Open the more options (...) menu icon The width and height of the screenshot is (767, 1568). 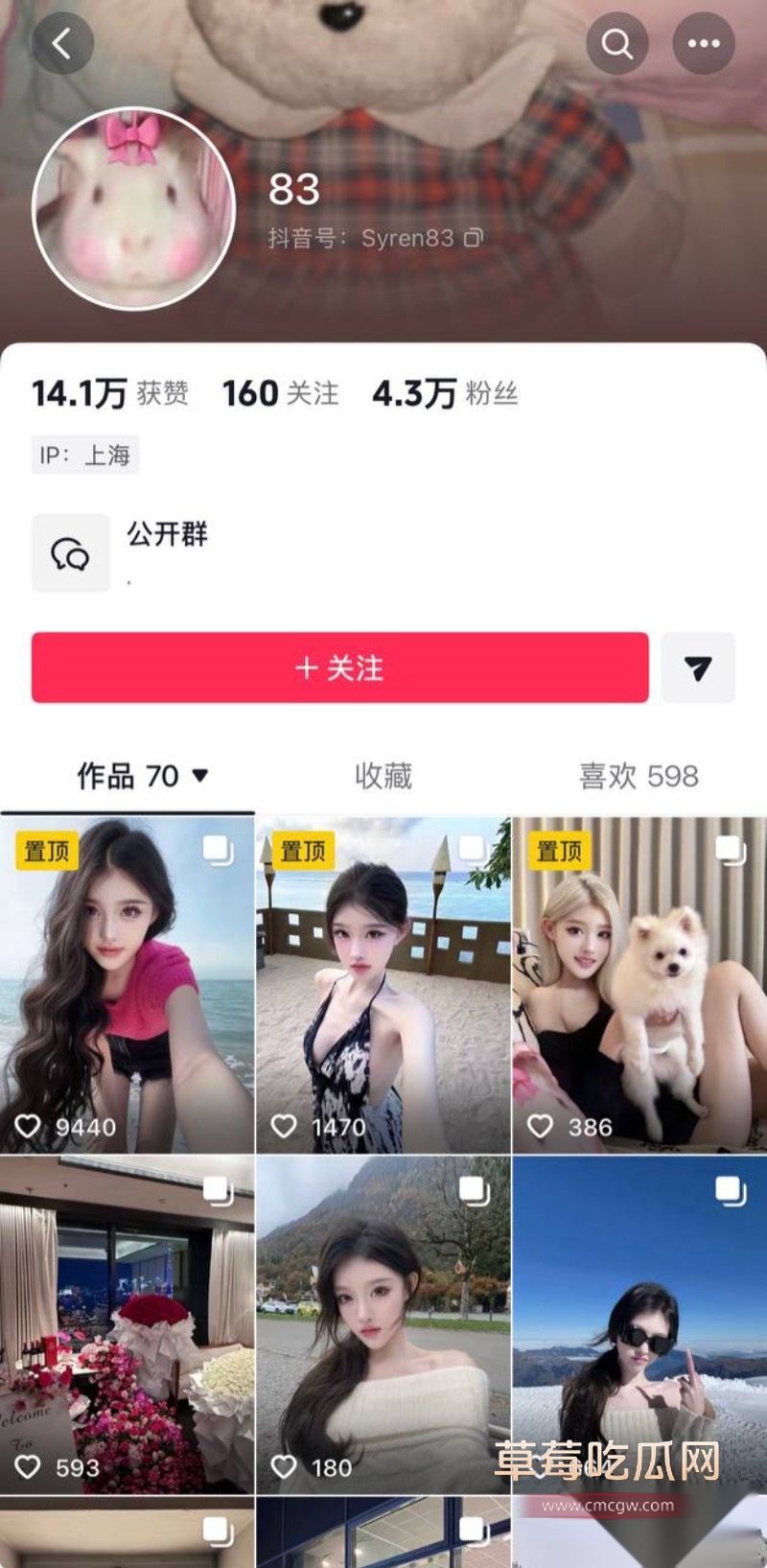coord(705,43)
